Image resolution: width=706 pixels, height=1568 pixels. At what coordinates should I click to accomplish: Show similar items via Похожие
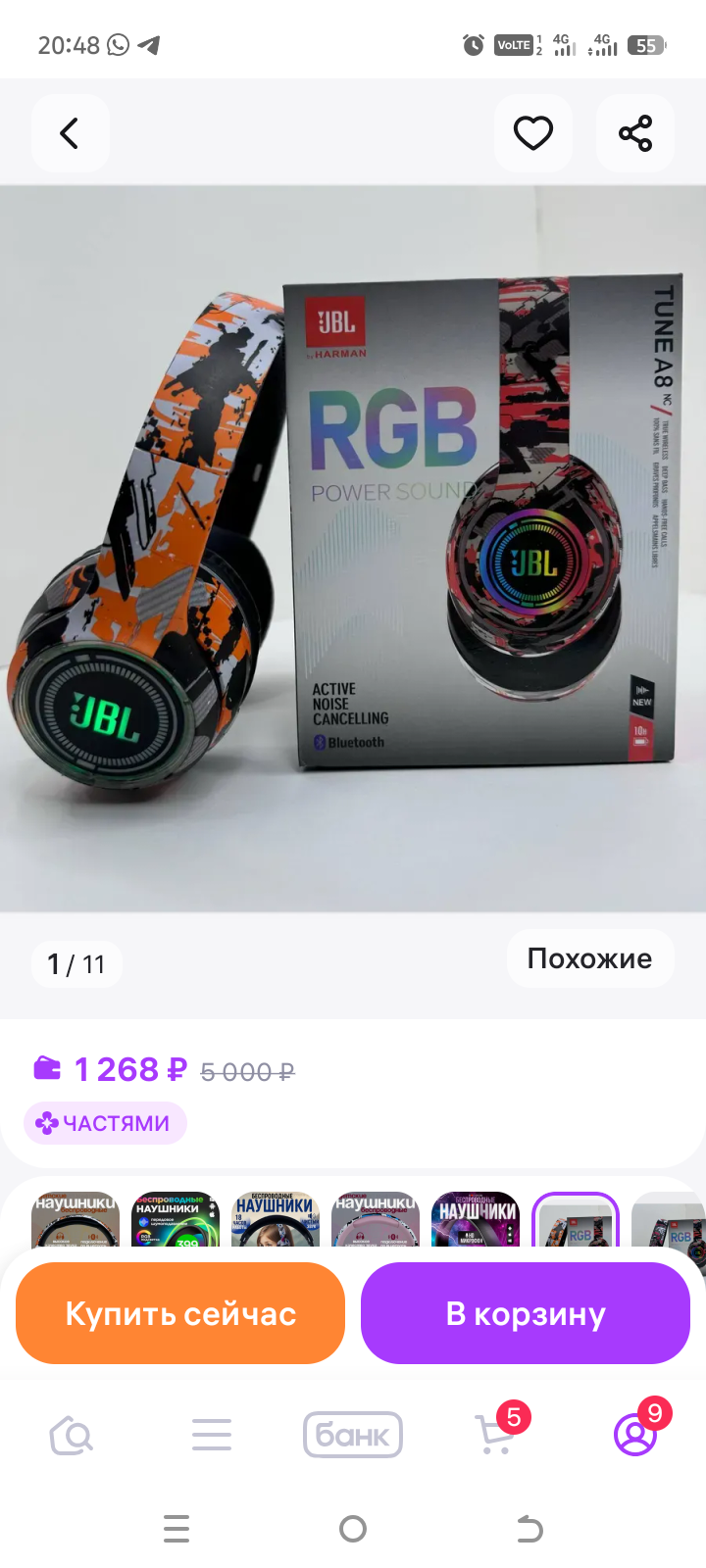(589, 958)
